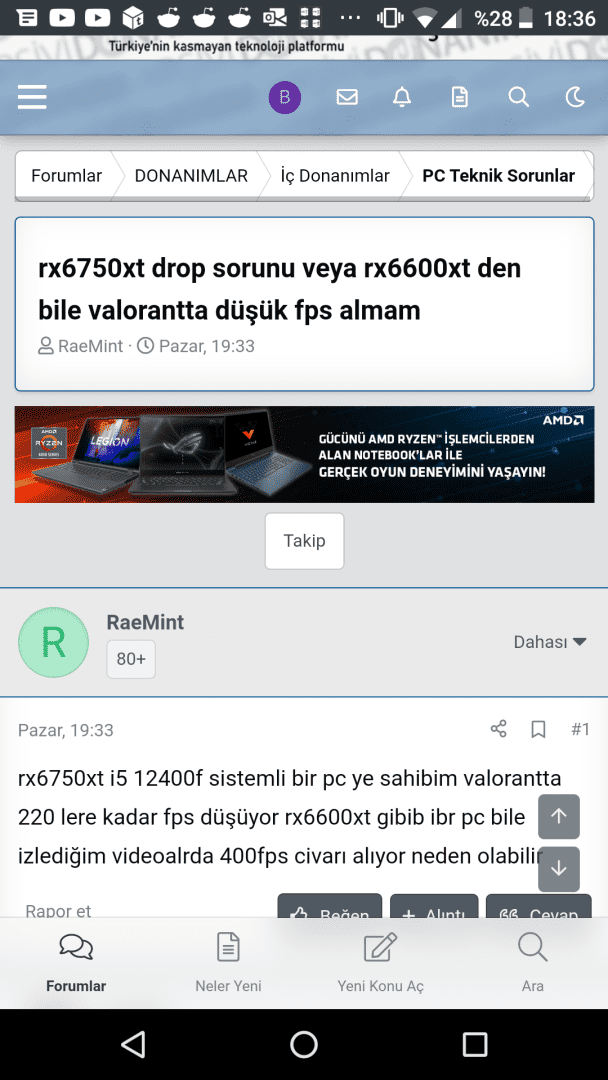Open PC Teknik Sorunlar breadcrumb

[x=498, y=176]
